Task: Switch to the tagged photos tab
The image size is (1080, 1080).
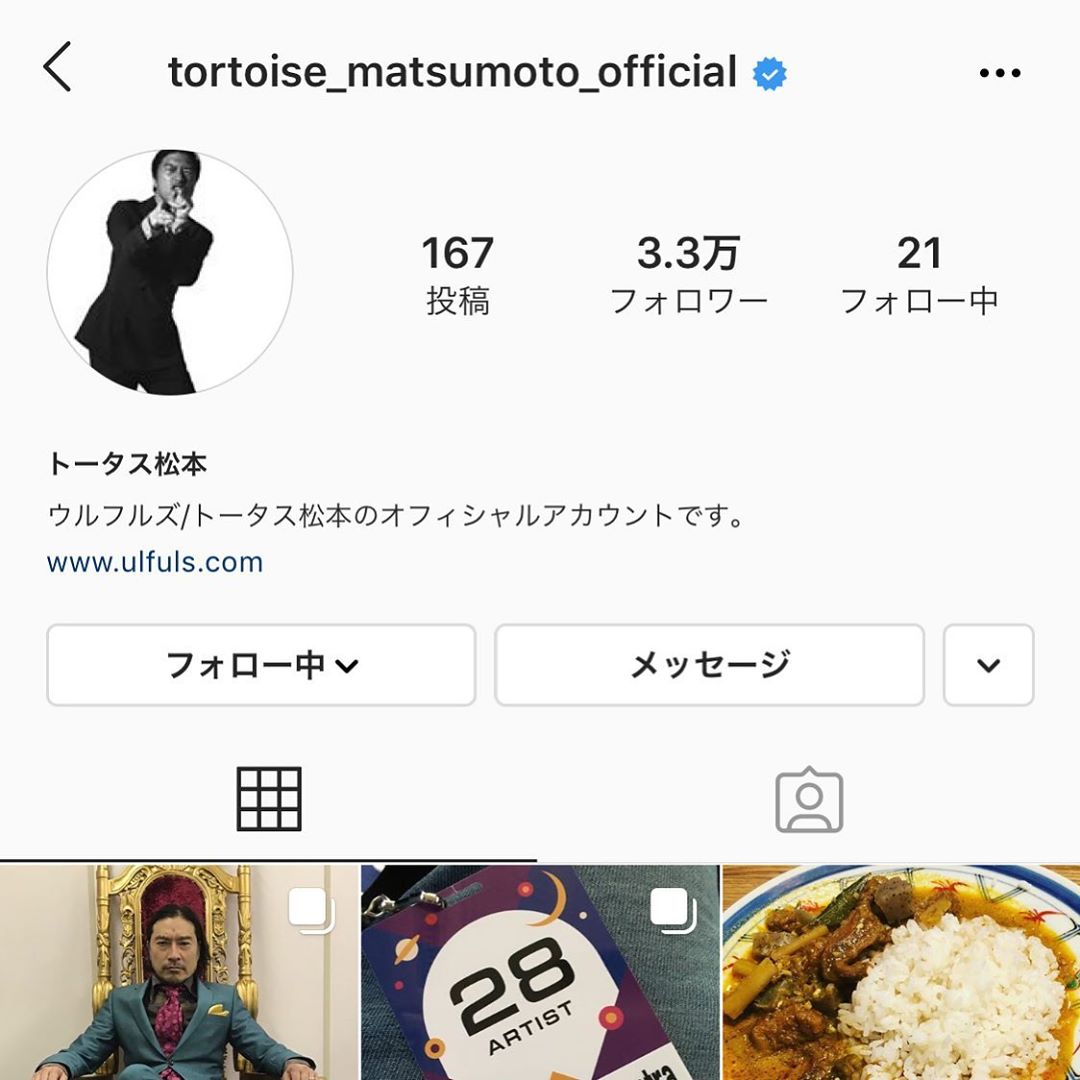Action: tap(809, 799)
